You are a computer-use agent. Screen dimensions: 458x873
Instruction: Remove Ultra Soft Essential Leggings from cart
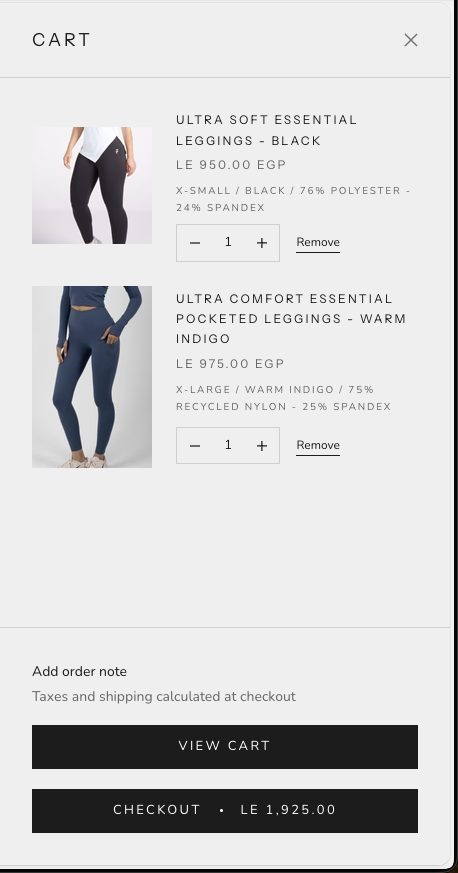pyautogui.click(x=318, y=243)
